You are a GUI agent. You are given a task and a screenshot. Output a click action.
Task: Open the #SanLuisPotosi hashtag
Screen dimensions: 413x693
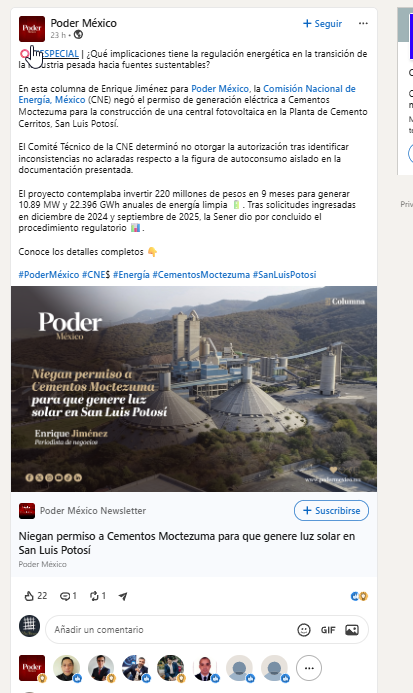[284, 274]
